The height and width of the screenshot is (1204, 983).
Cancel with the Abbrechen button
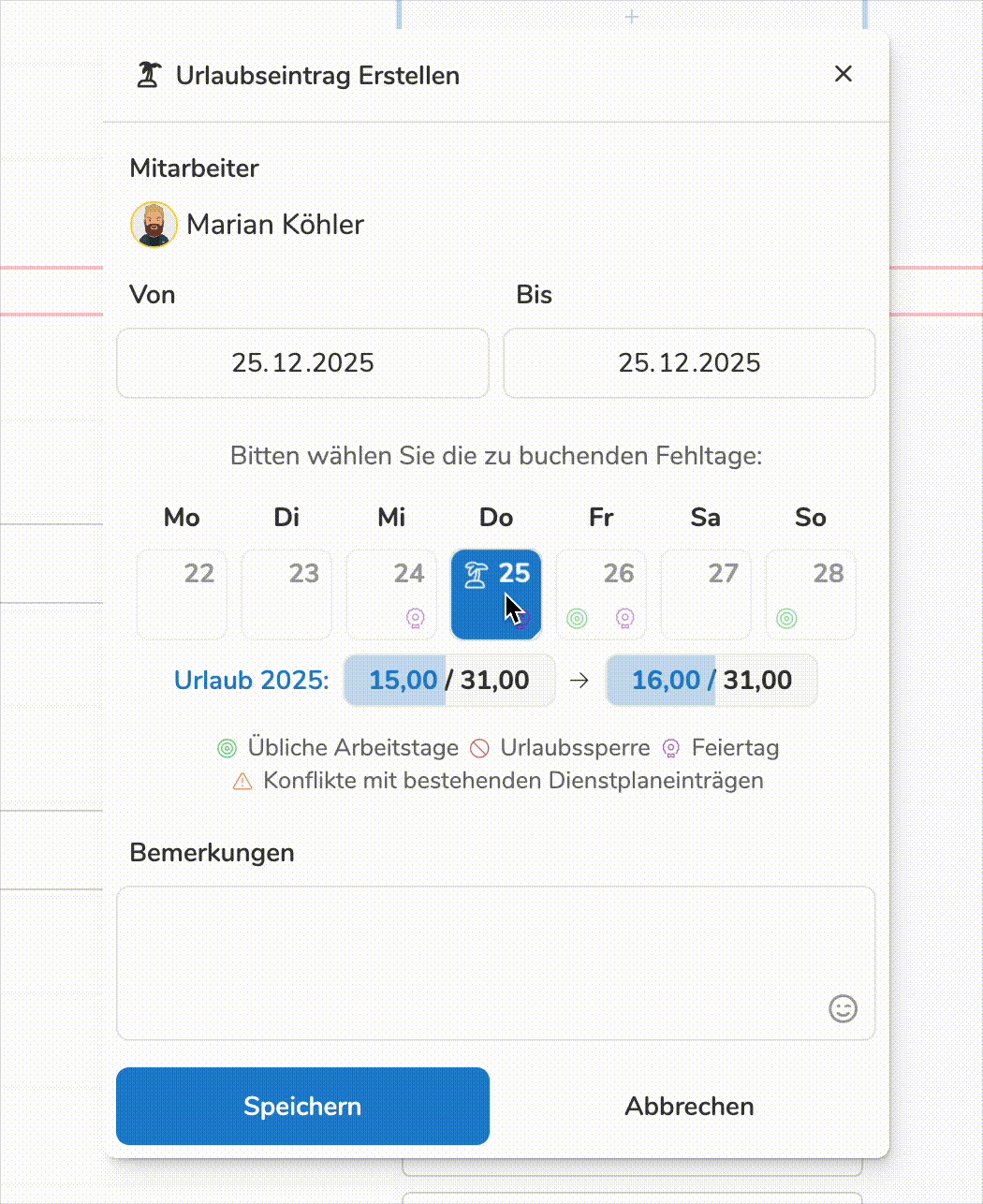(689, 1106)
